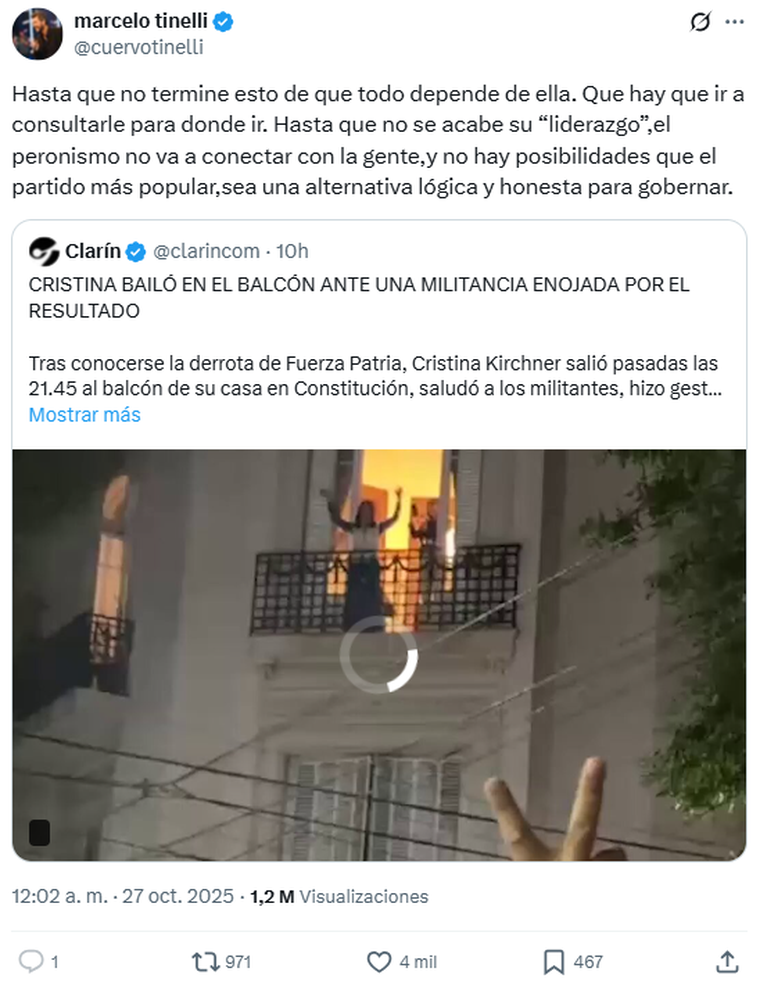Open marcelo tinelli's profile picture
Image resolution: width=760 pixels, height=993 pixels.
click(37, 34)
